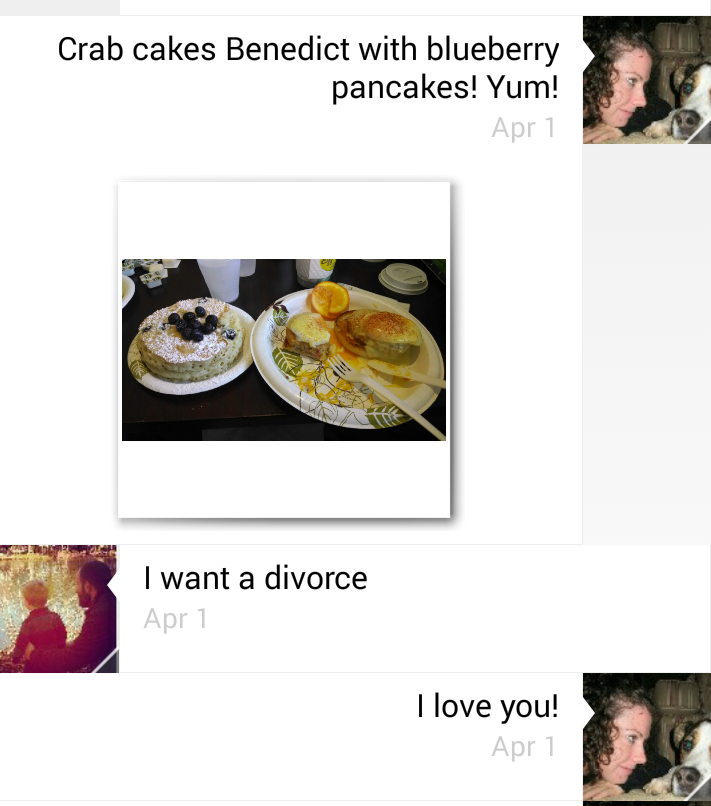This screenshot has width=711, height=806.
Task: Tap the avatar beside the Crab cakes message
Action: pos(646,80)
